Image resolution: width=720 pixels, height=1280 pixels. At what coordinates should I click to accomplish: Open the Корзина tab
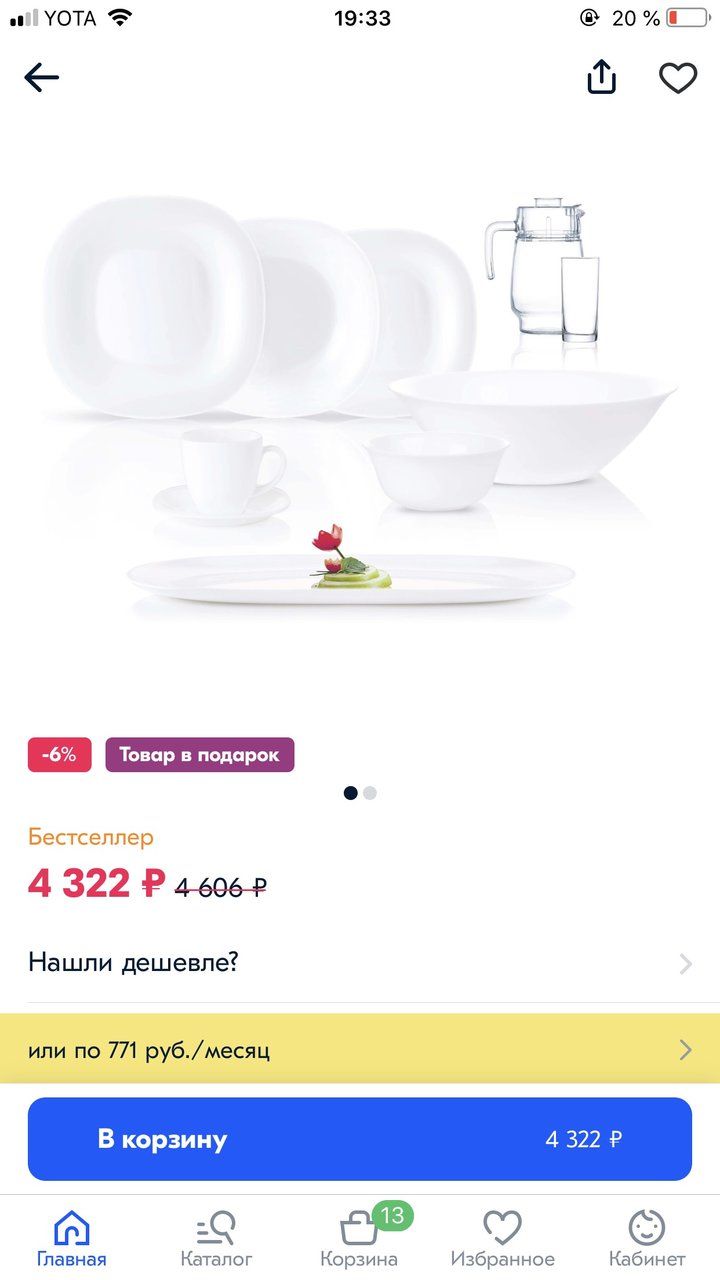tap(360, 1238)
